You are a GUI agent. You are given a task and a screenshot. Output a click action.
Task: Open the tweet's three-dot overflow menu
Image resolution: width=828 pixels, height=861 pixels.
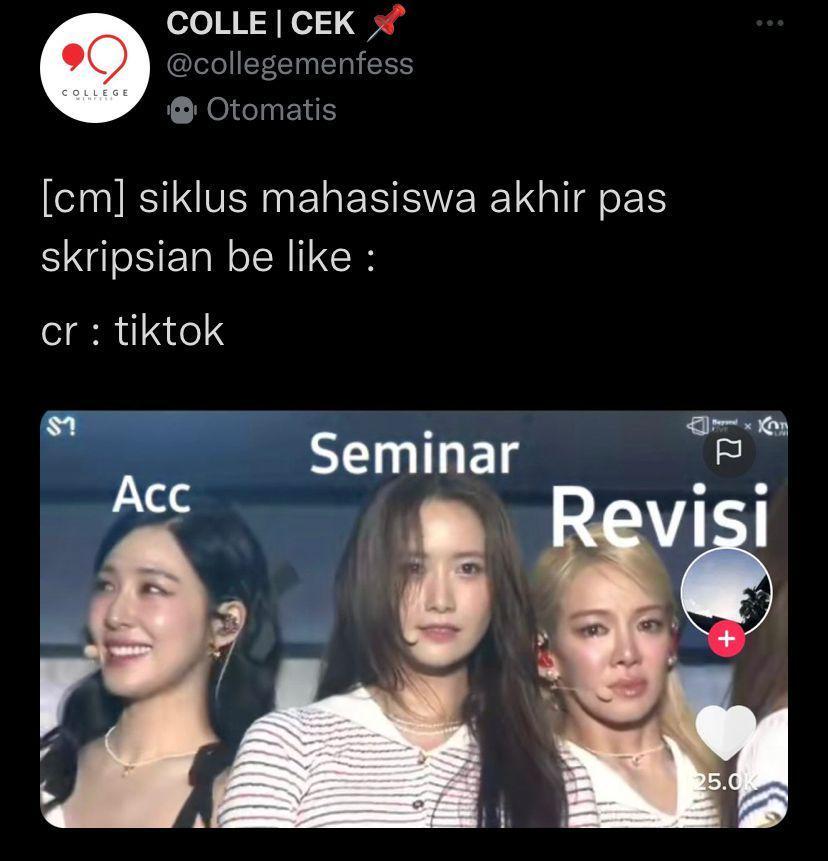click(769, 24)
